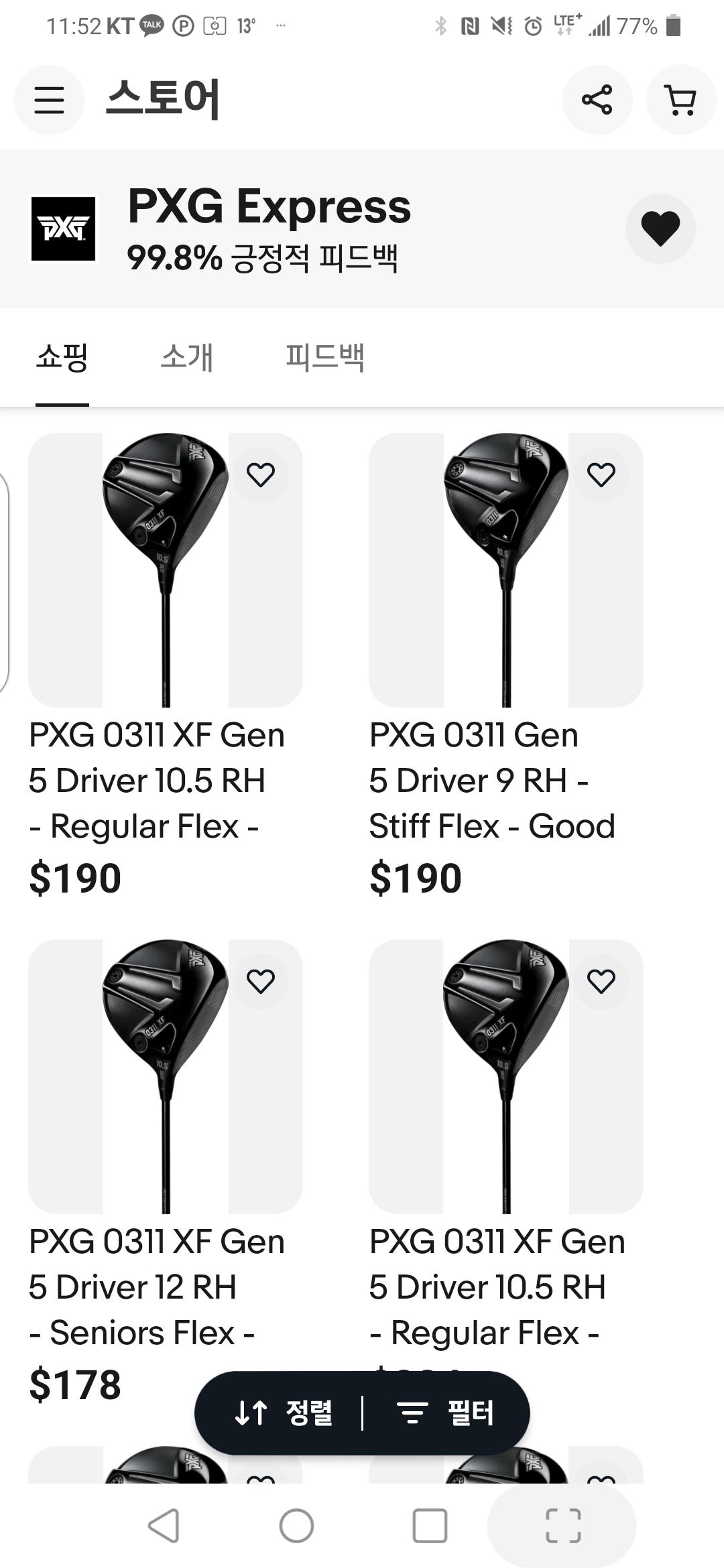
Task: Tap 정렬 to sort listings
Action: (x=283, y=1413)
